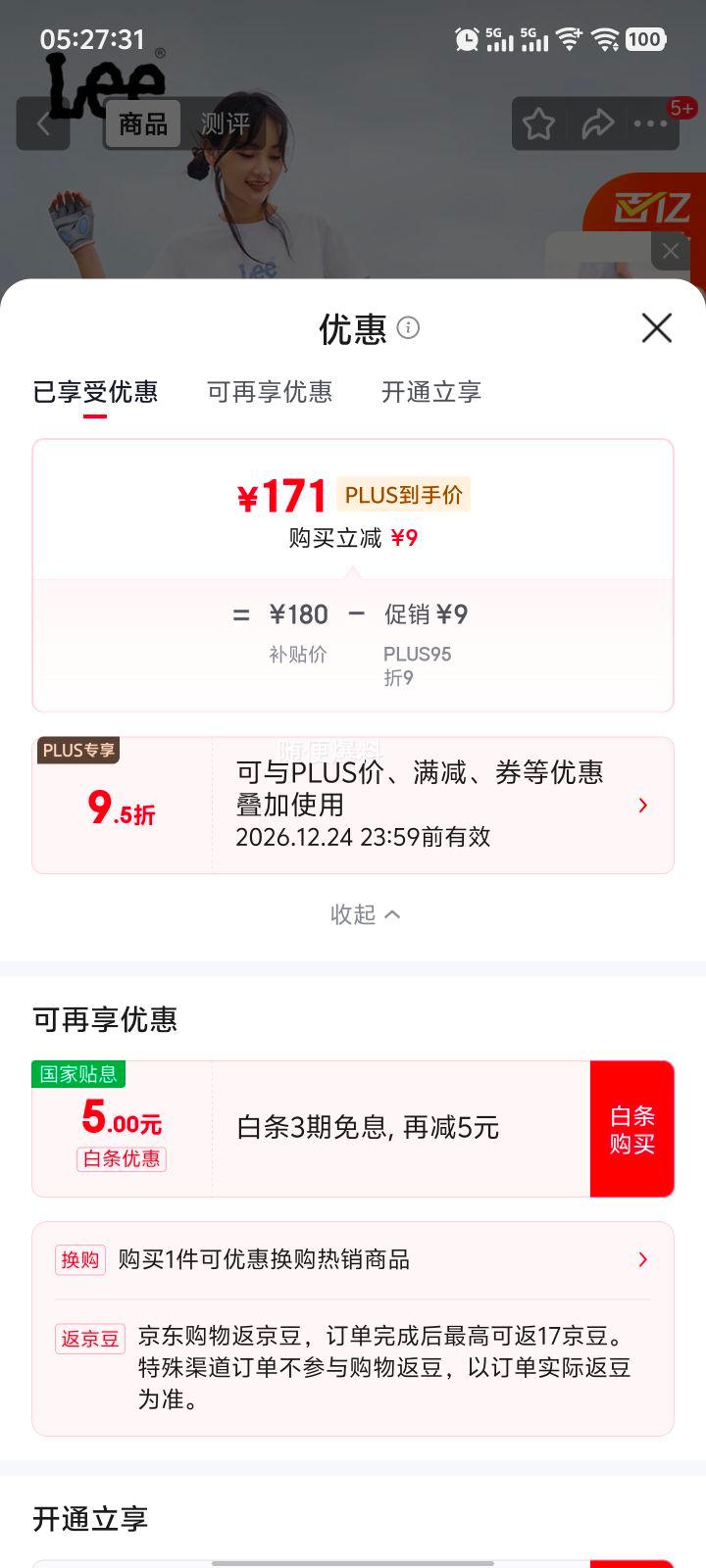Tap the alarm clock icon in status bar
The image size is (706, 1568).
click(467, 40)
